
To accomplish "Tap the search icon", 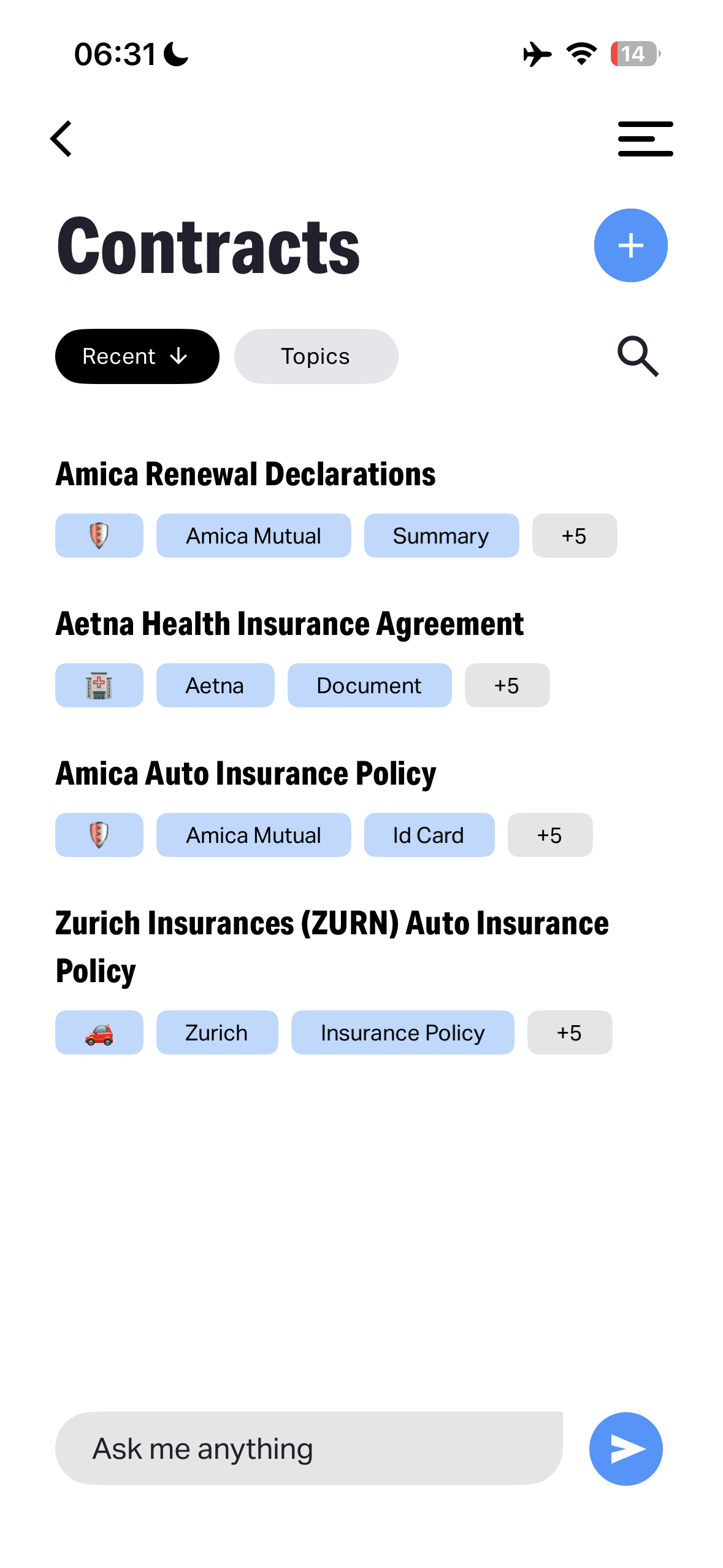I will (x=638, y=356).
